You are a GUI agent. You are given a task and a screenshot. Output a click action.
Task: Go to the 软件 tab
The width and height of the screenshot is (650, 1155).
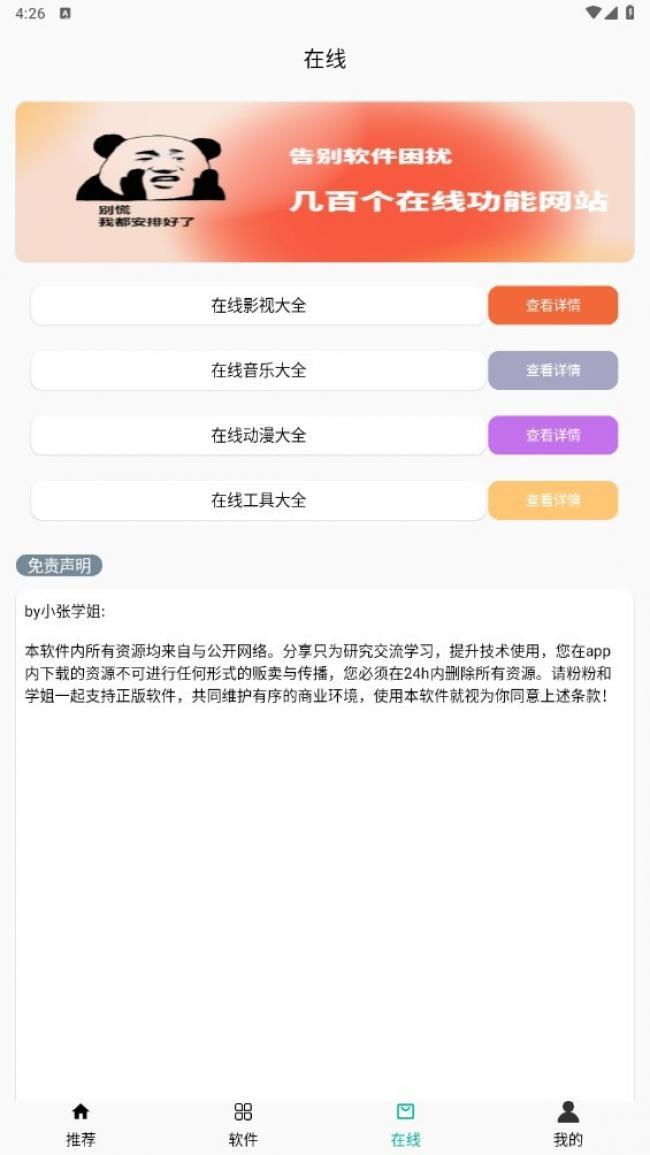[243, 1125]
